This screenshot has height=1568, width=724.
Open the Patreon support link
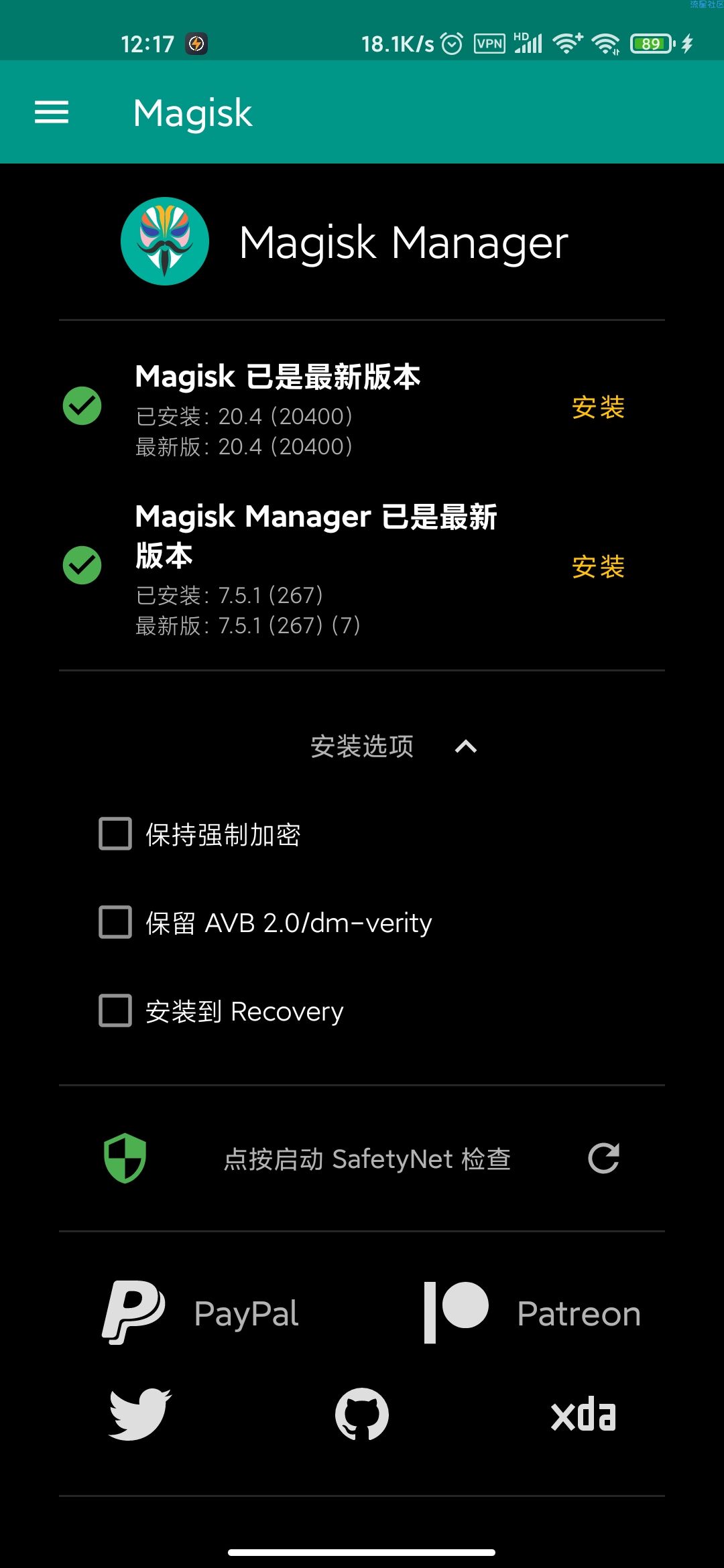click(x=533, y=1313)
